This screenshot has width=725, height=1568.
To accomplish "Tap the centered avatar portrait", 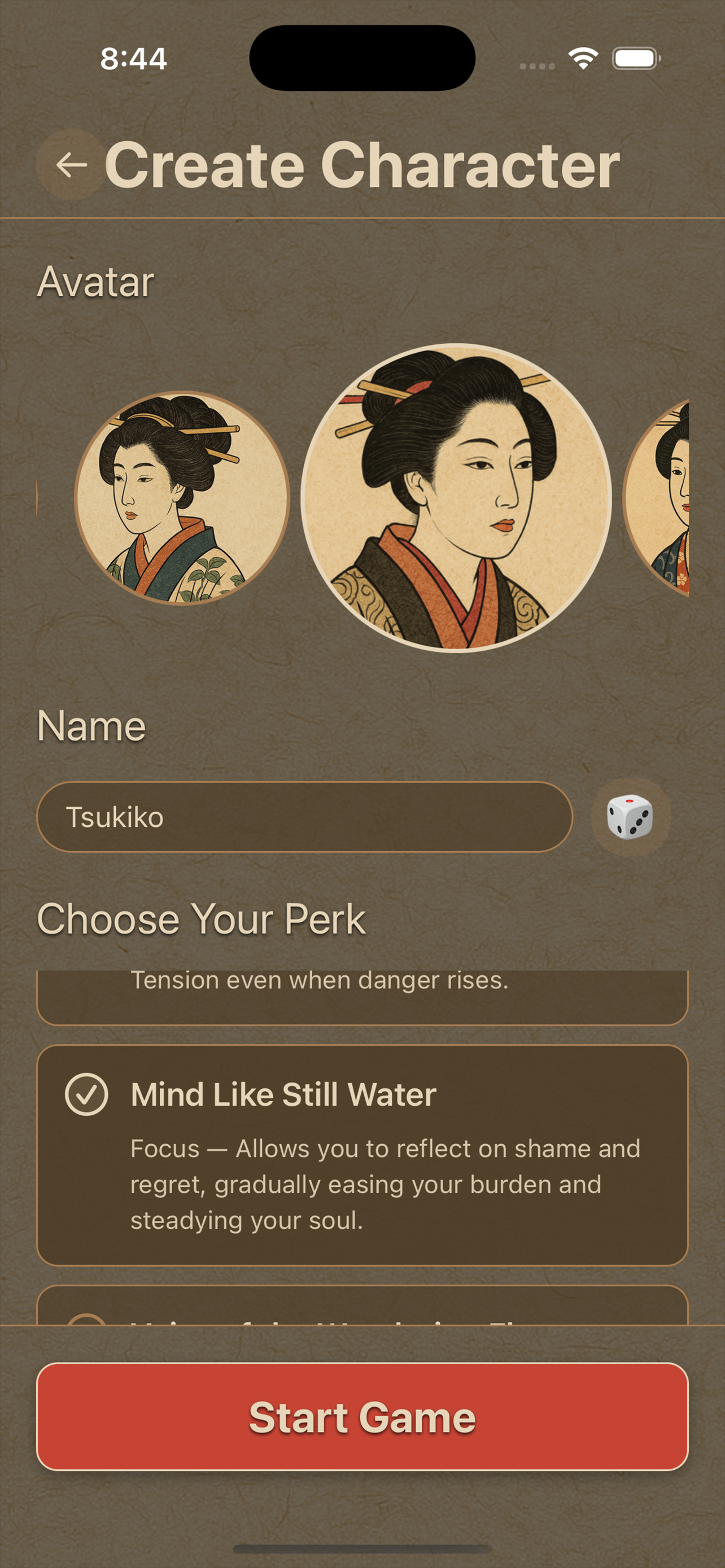I will (456, 498).
